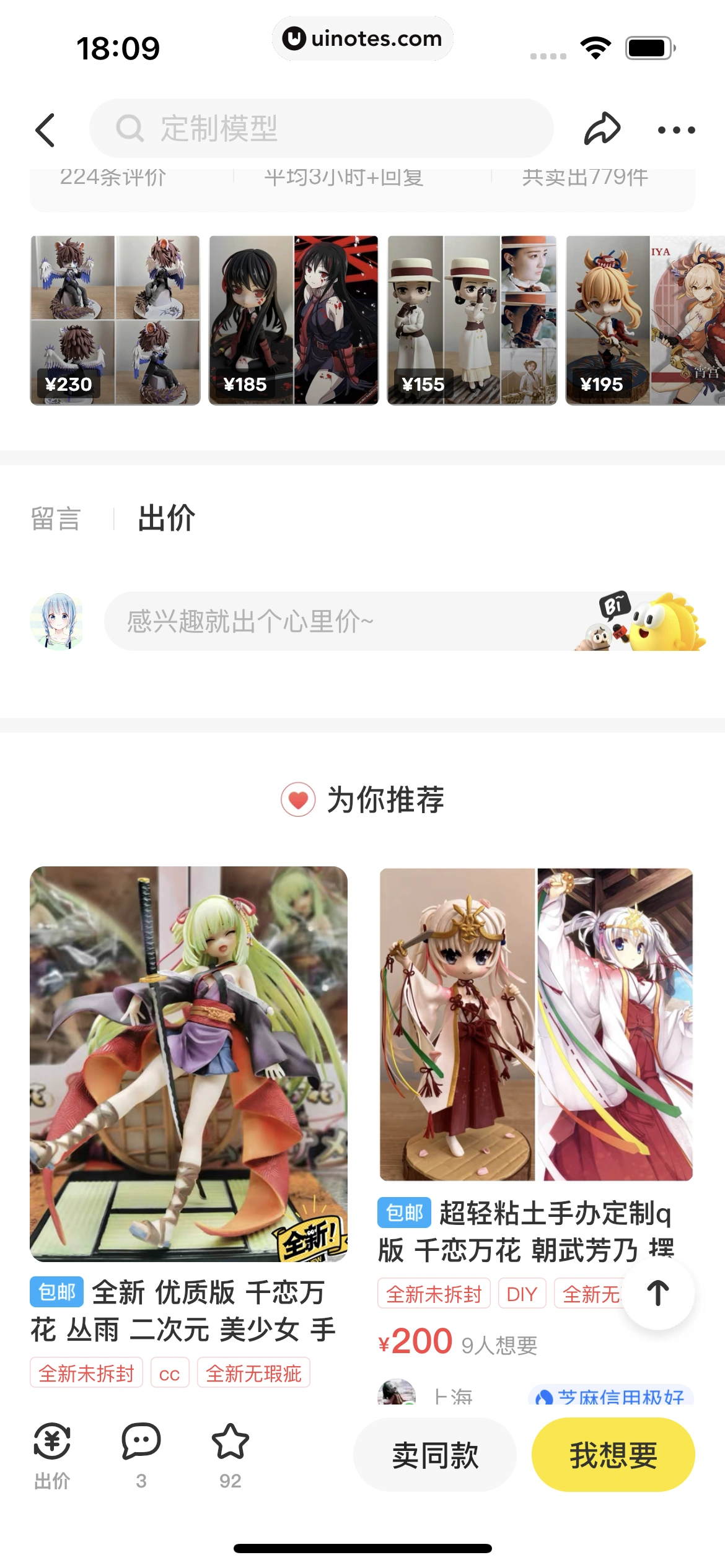The height and width of the screenshot is (1568, 725).
Task: Open the ¥230 seller item thumbnail
Action: coord(115,320)
